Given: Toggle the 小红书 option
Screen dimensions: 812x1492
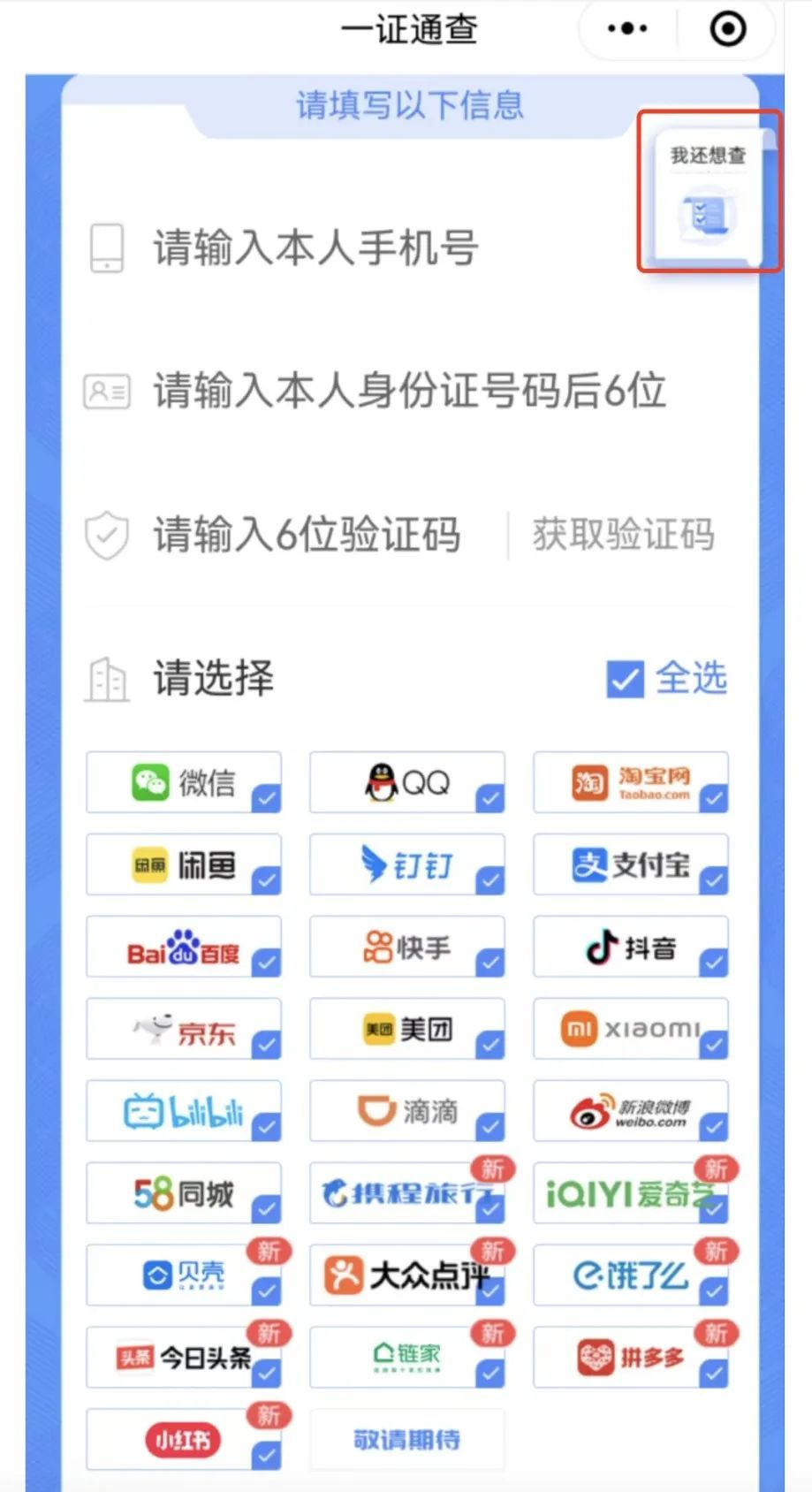Looking at the screenshot, I should click(x=184, y=1440).
